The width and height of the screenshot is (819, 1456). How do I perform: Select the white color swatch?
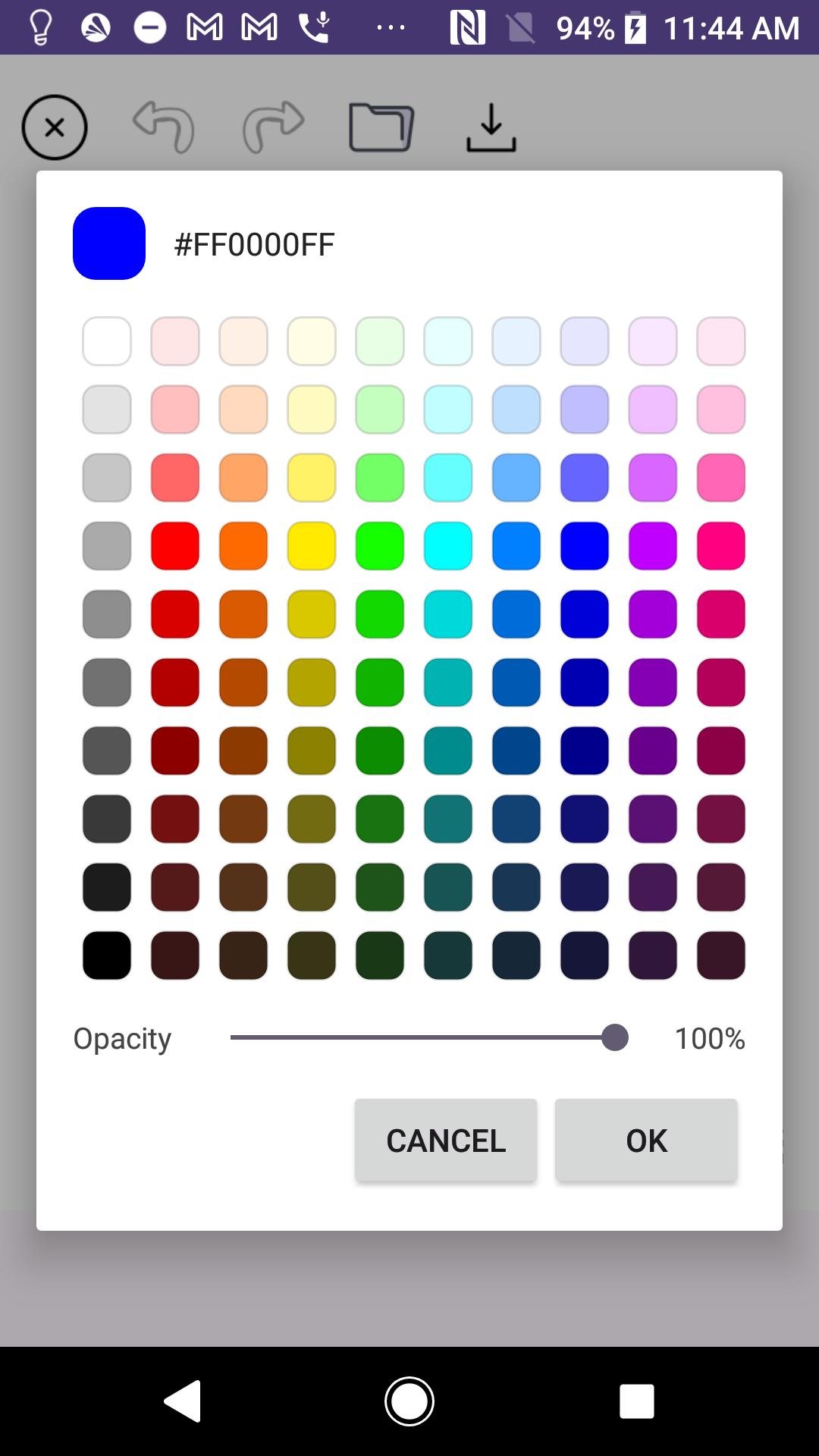click(x=106, y=341)
